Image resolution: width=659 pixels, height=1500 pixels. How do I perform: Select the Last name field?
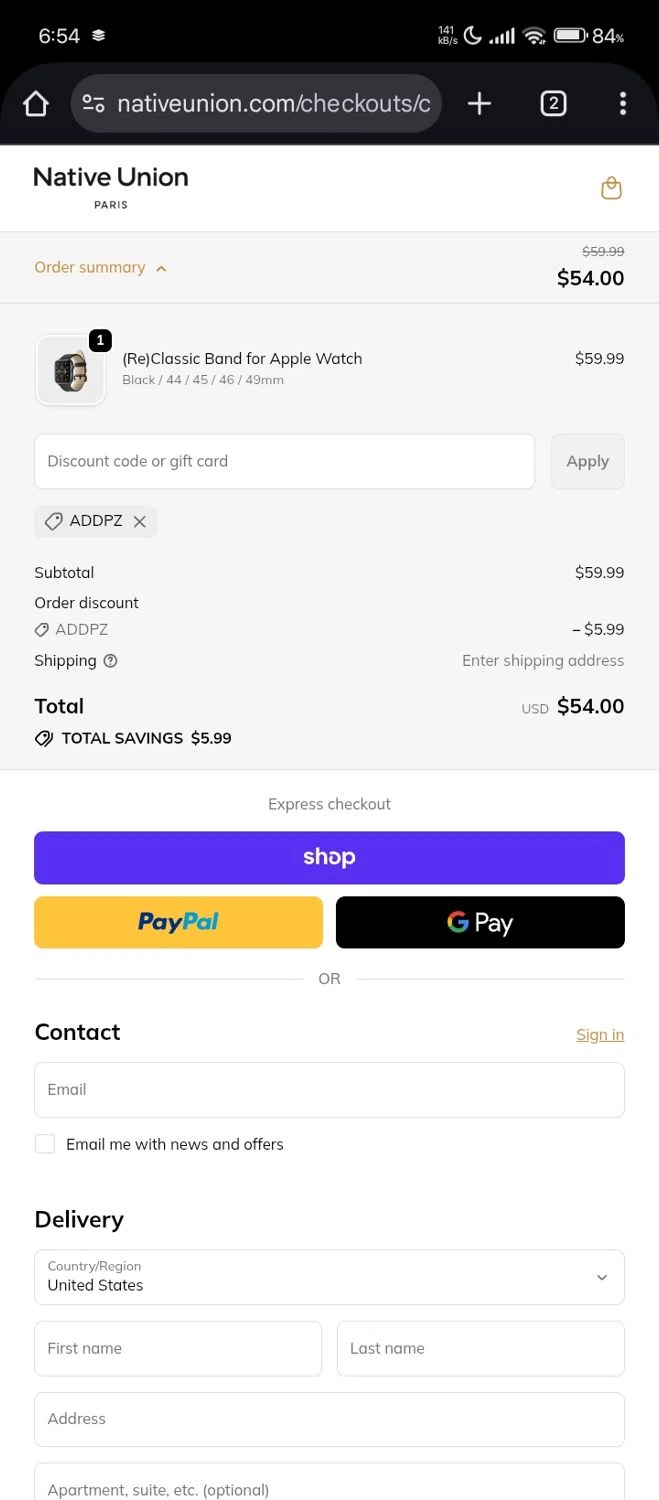tap(480, 1348)
